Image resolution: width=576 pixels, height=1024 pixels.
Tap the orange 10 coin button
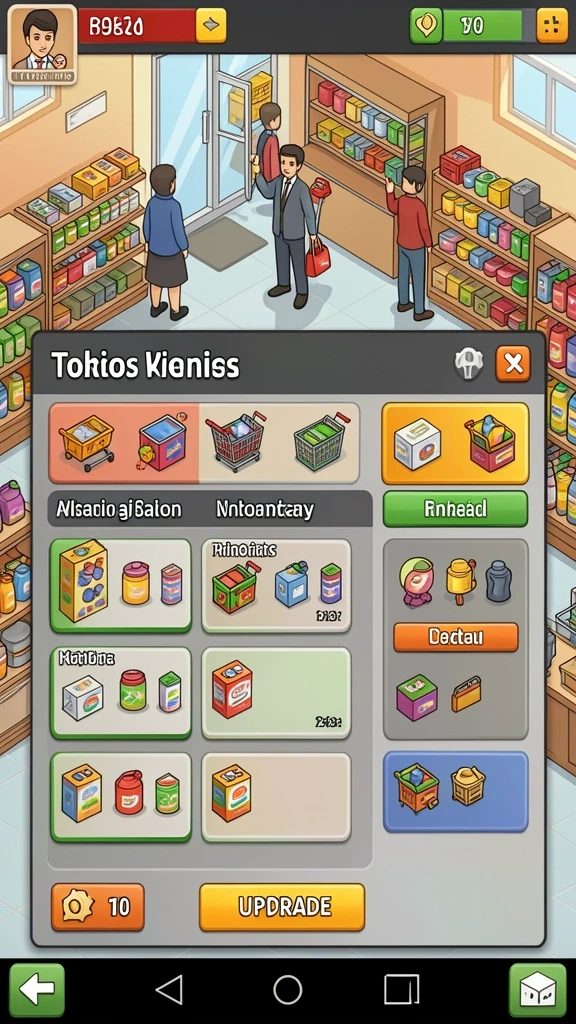(x=97, y=906)
